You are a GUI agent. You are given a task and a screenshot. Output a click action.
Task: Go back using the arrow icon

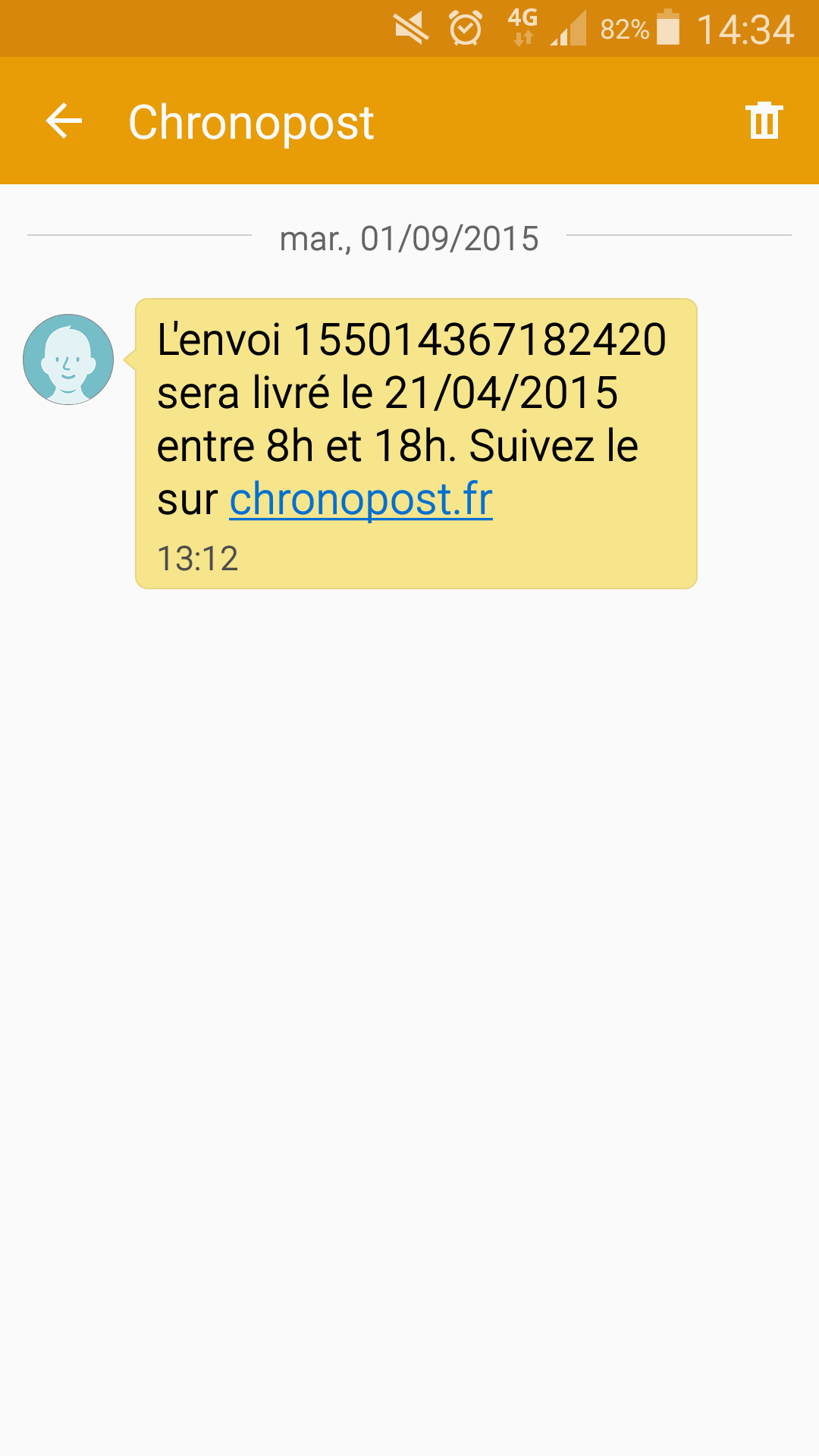[64, 121]
